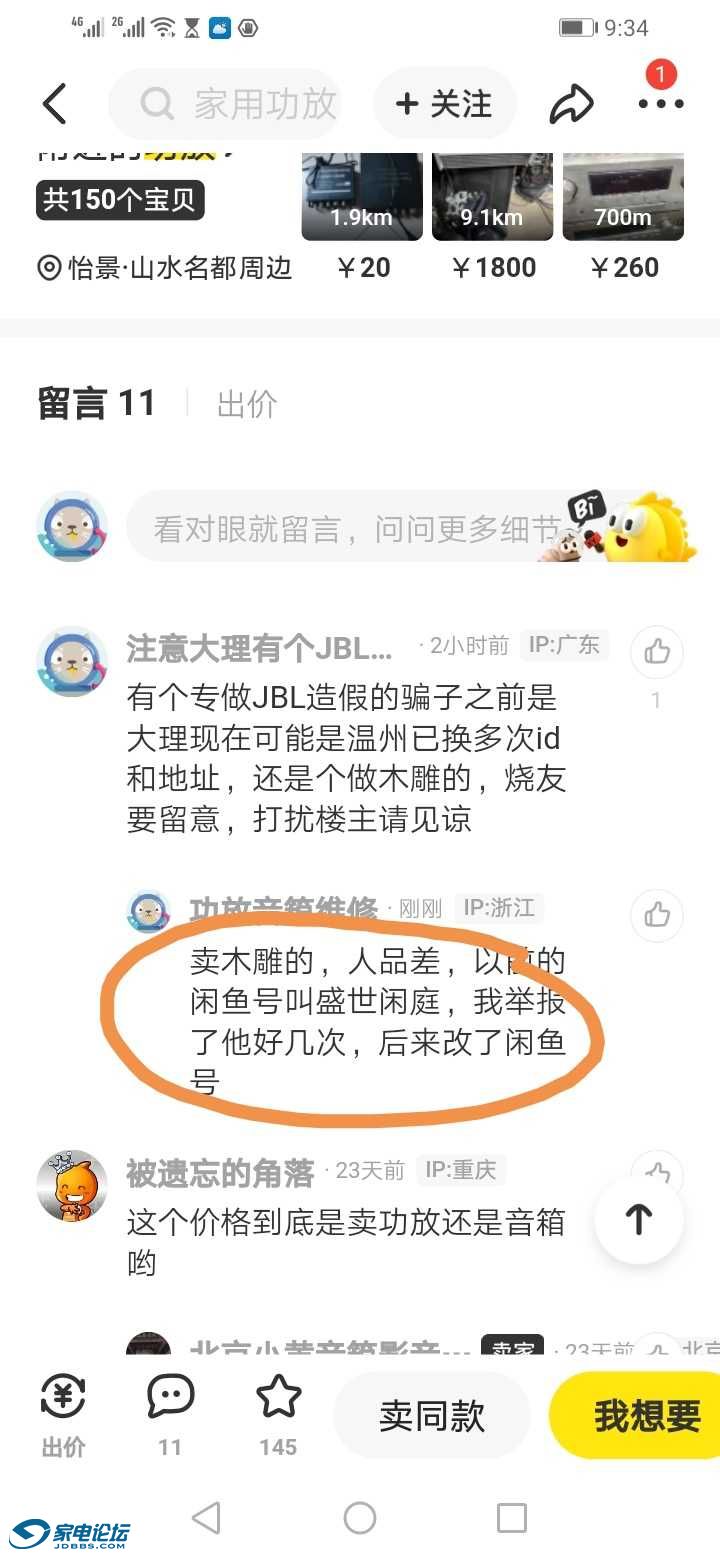Open comments icon showing 11
720x1560 pixels.
point(170,1412)
